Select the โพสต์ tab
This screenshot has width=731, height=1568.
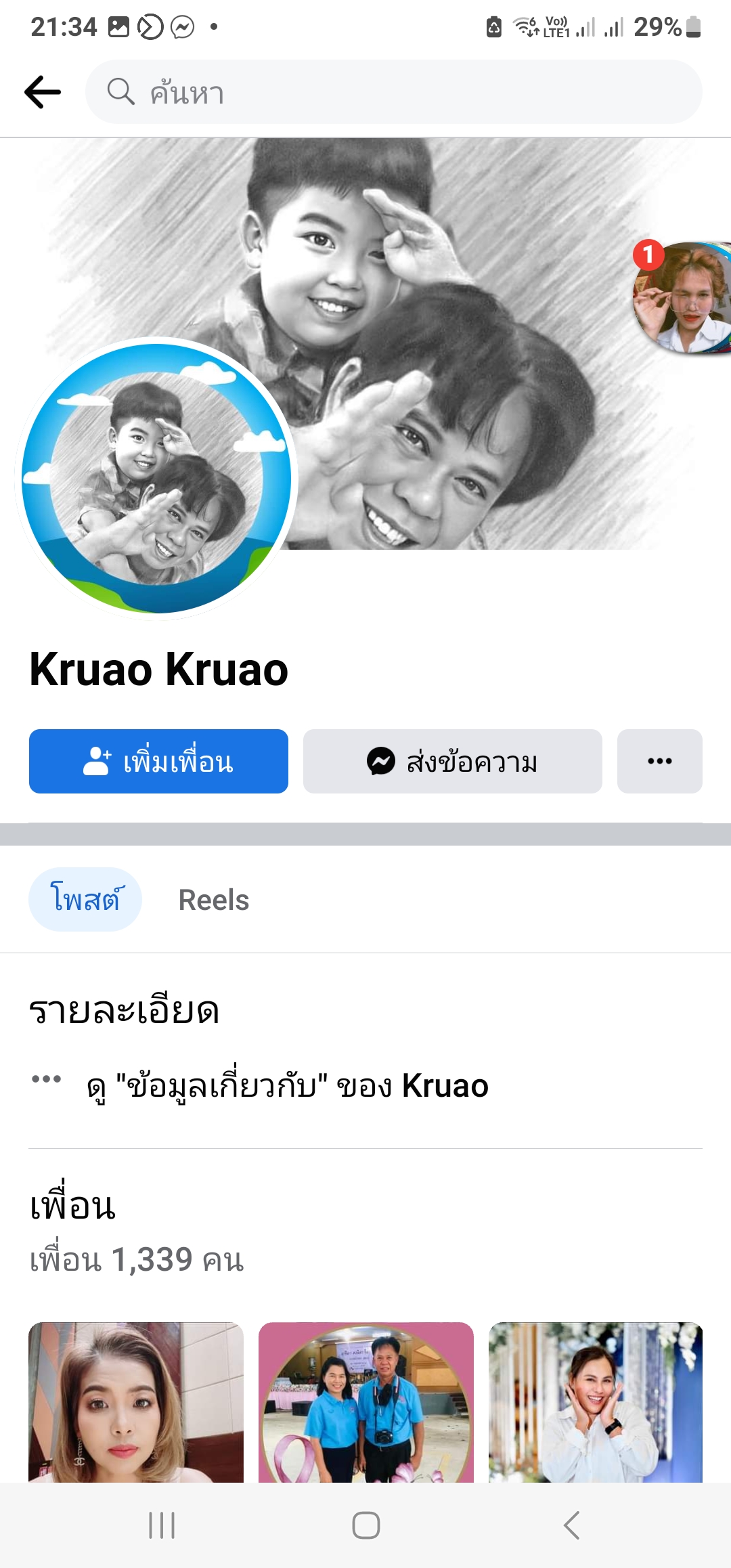tap(85, 900)
